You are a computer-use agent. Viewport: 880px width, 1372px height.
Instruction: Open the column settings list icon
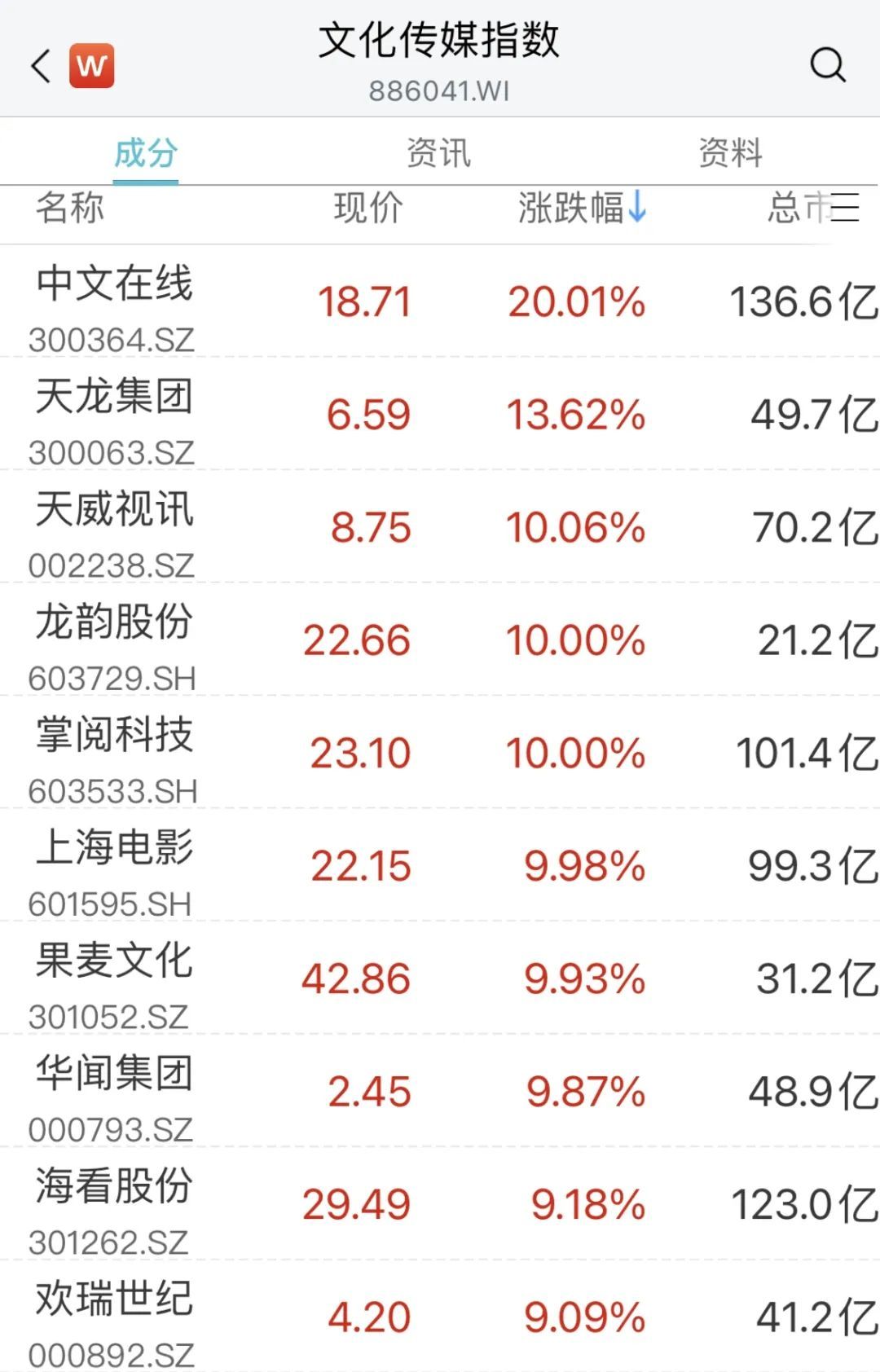point(845,208)
